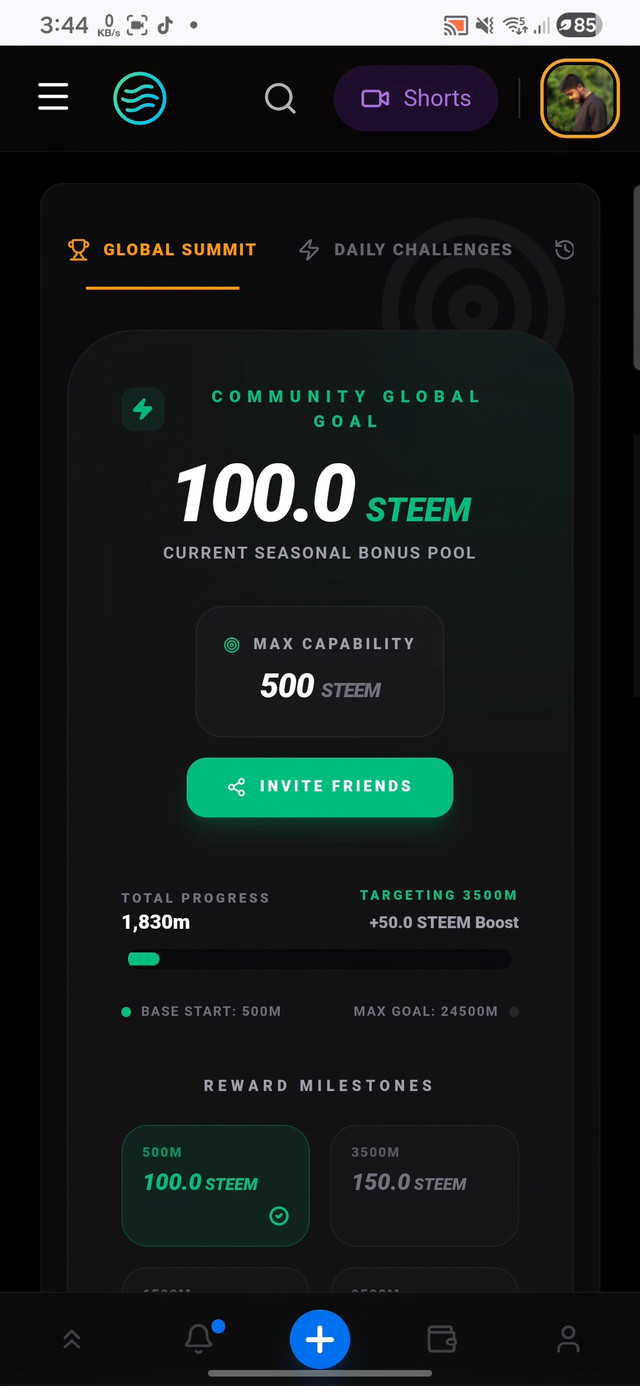Open the search icon
The height and width of the screenshot is (1386, 640).
click(x=280, y=98)
